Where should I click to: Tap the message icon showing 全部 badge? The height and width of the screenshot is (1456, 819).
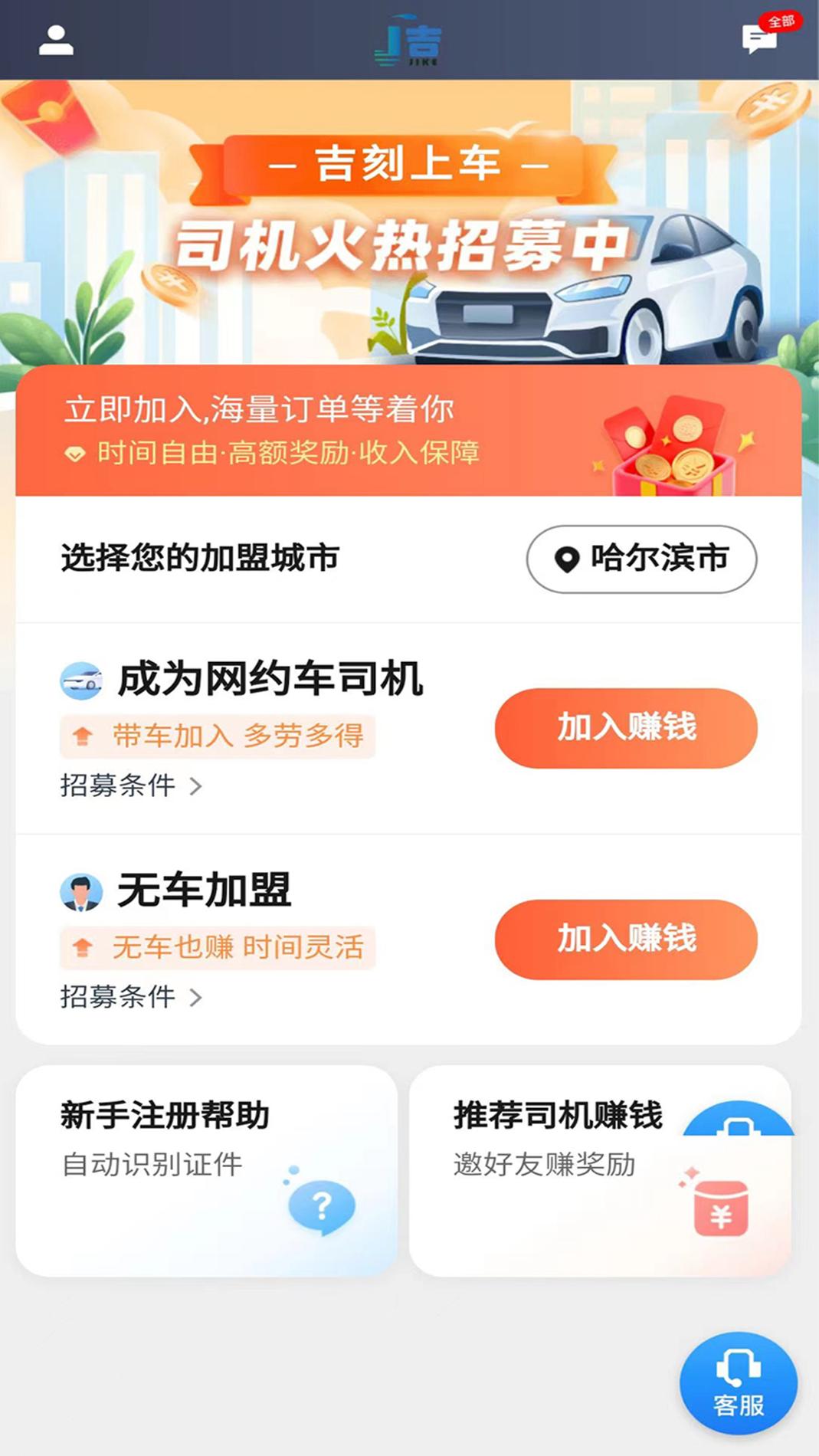coord(758,38)
